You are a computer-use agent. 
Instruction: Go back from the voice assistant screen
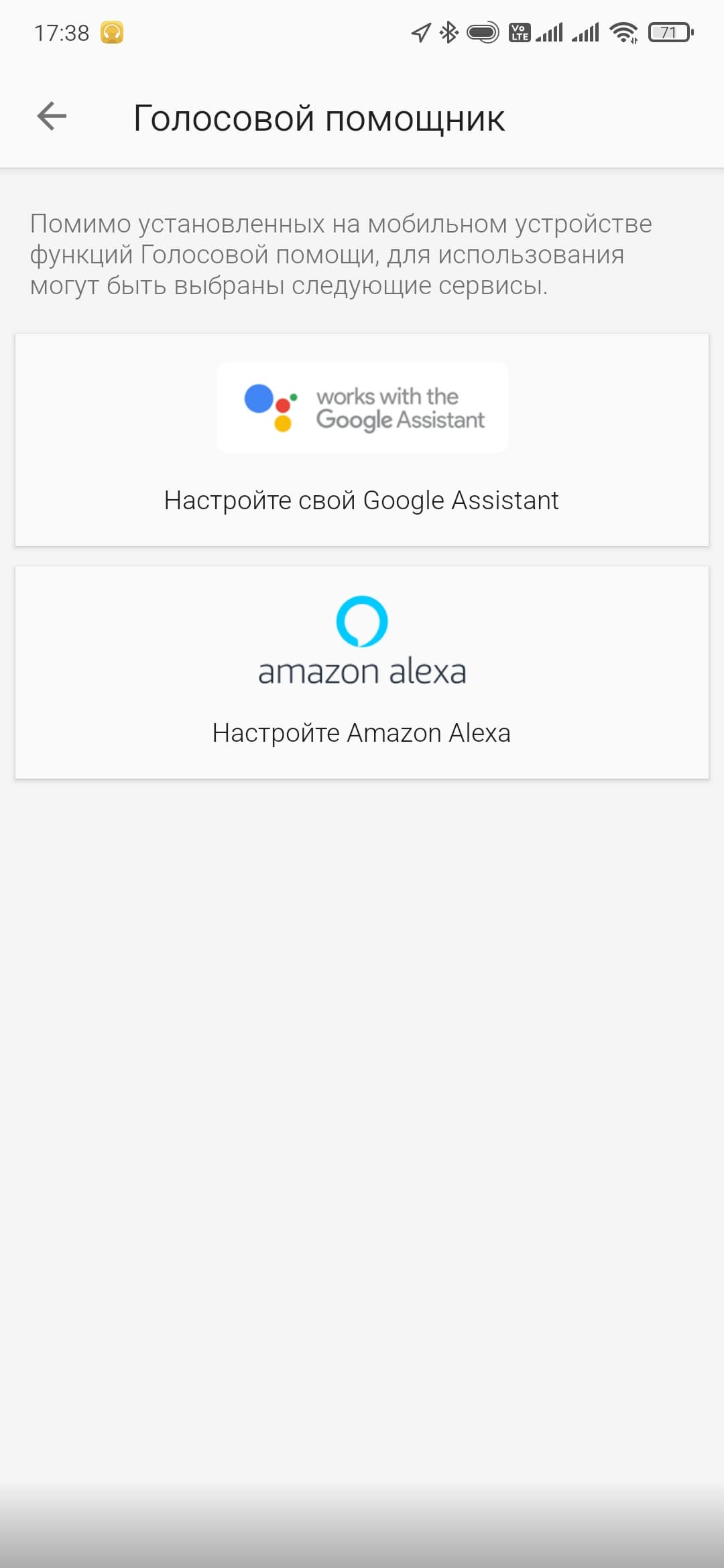click(x=52, y=117)
